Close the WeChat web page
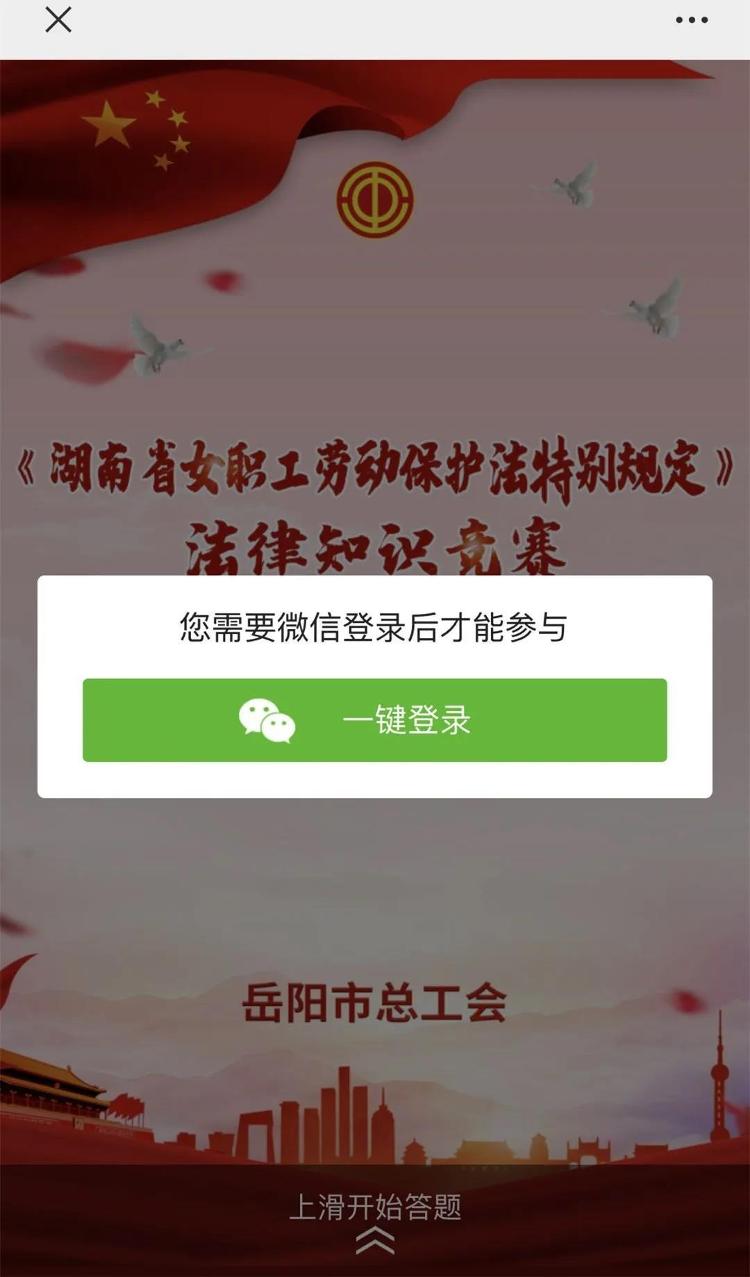The height and width of the screenshot is (1277, 750). click(58, 19)
